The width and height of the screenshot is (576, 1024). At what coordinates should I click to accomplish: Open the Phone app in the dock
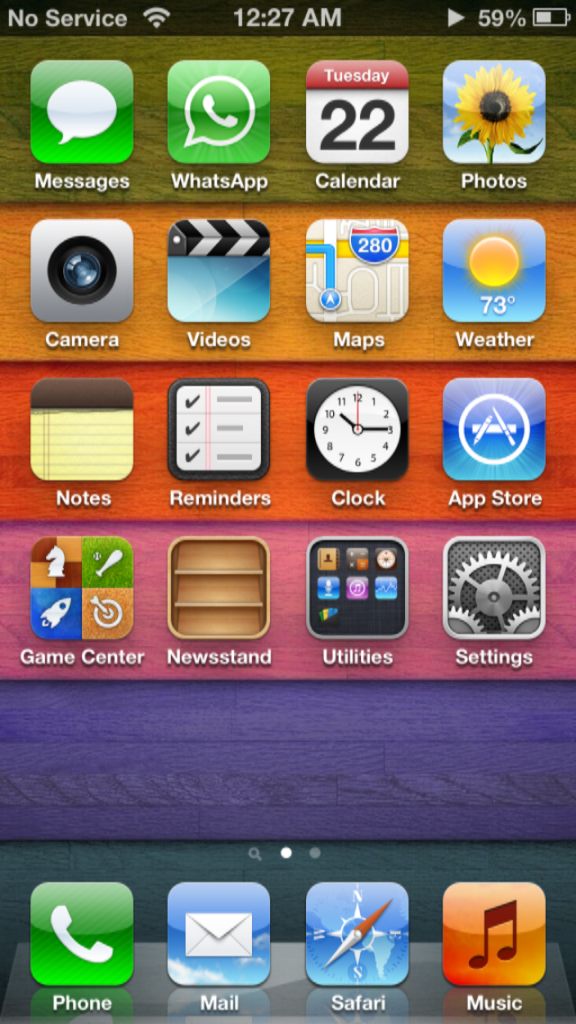(x=82, y=933)
